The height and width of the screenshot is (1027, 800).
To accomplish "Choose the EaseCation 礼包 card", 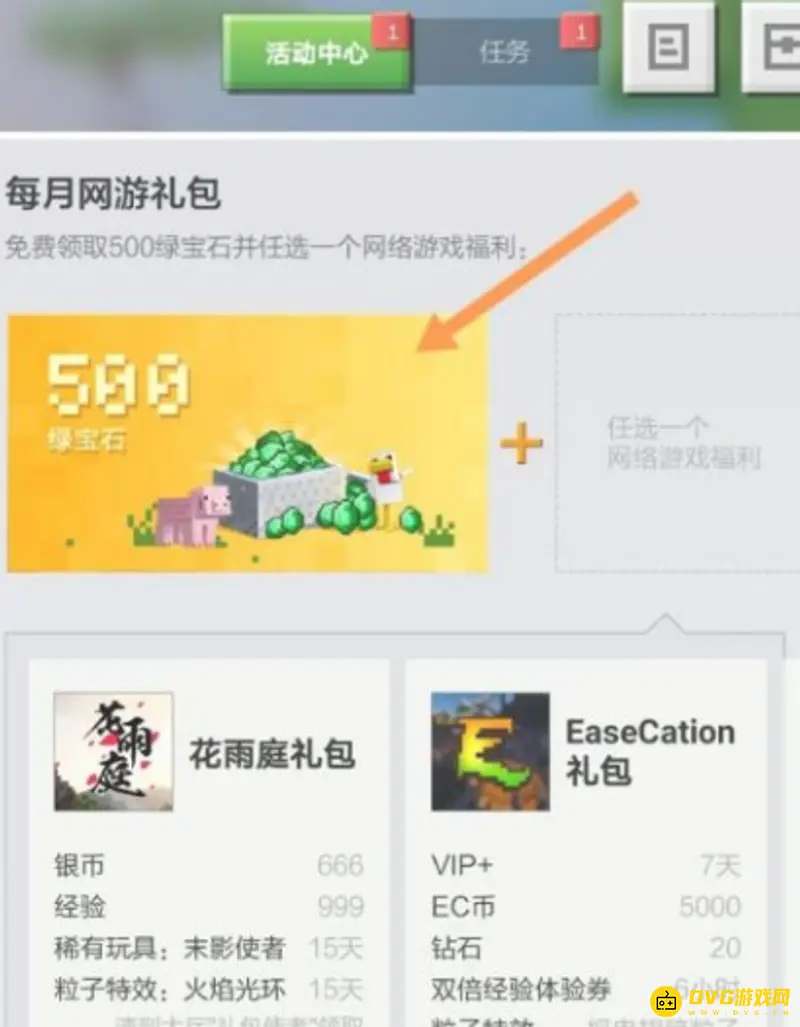I will pos(585,840).
